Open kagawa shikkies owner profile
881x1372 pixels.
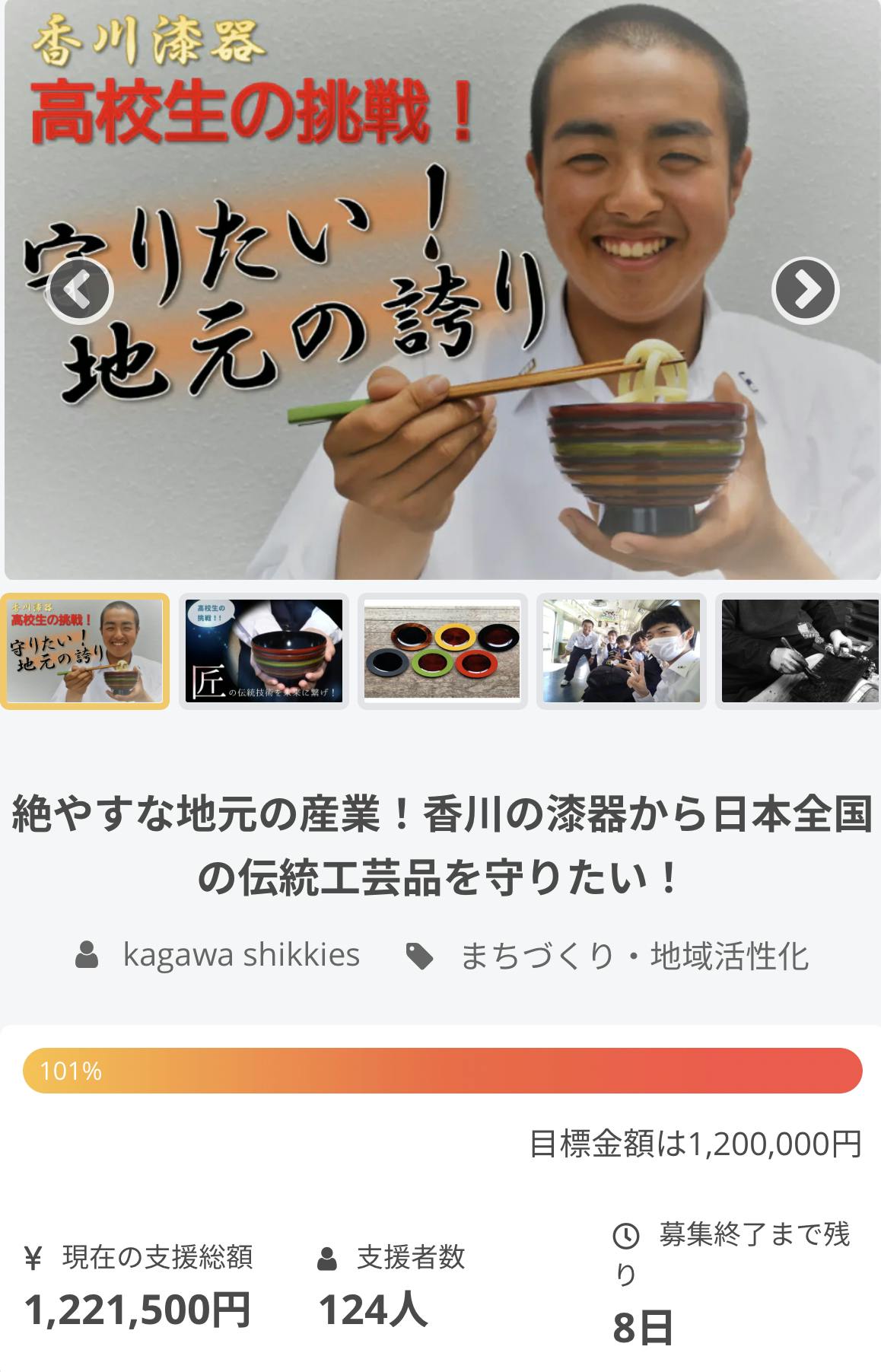click(240, 955)
